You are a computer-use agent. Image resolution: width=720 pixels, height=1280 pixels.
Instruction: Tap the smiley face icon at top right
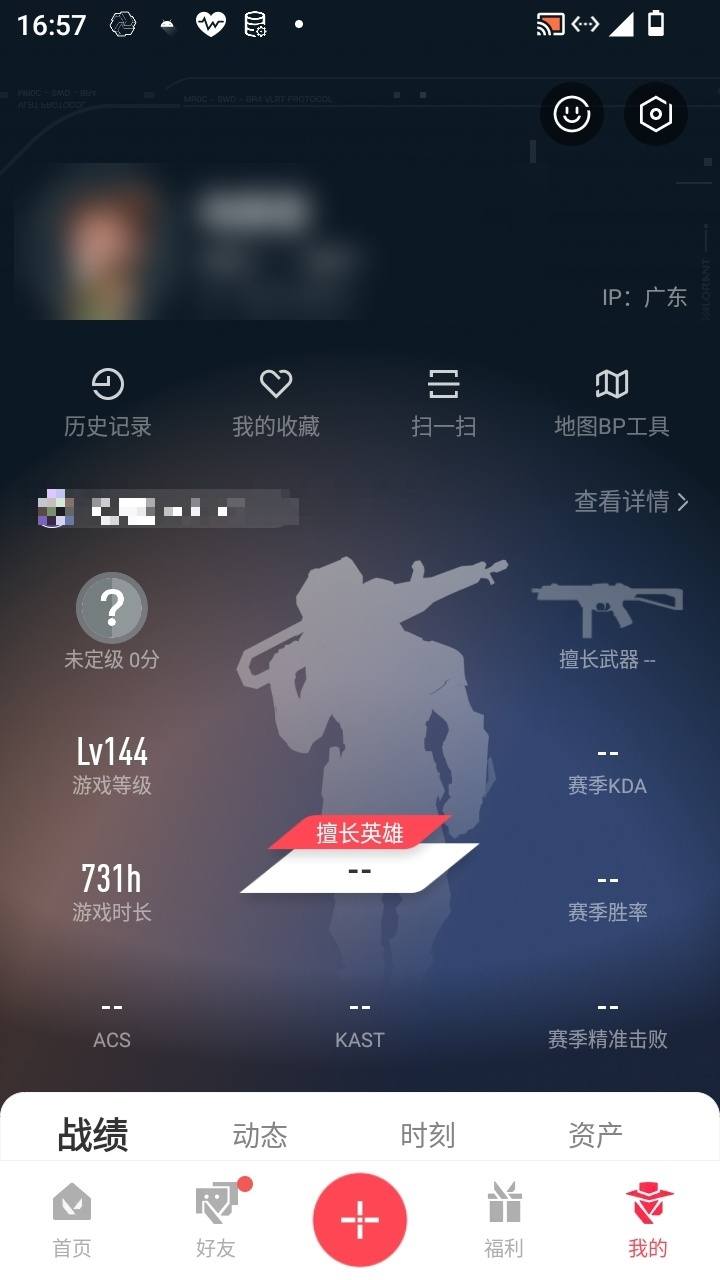pyautogui.click(x=571, y=114)
